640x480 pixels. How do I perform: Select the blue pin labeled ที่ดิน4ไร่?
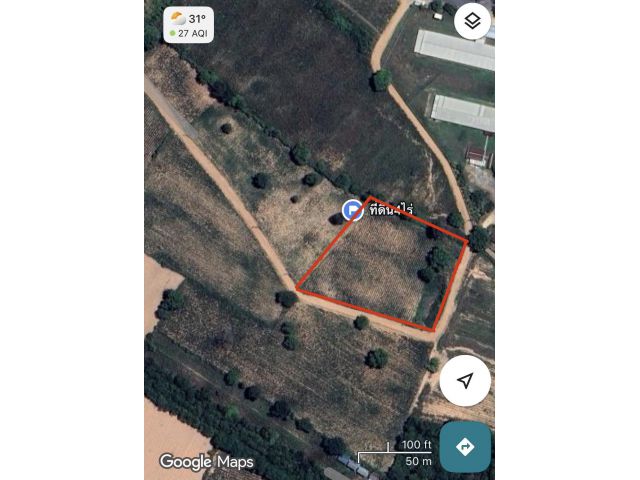[x=352, y=210]
